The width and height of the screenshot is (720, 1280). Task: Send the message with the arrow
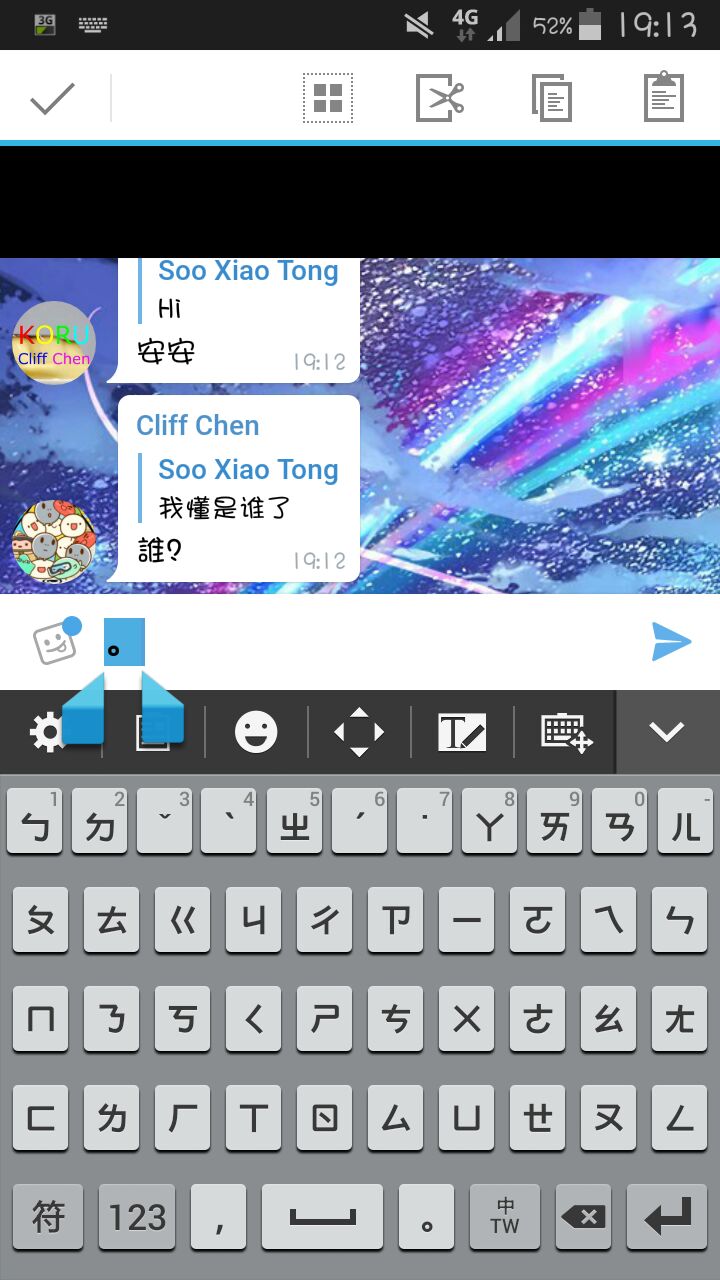click(671, 641)
